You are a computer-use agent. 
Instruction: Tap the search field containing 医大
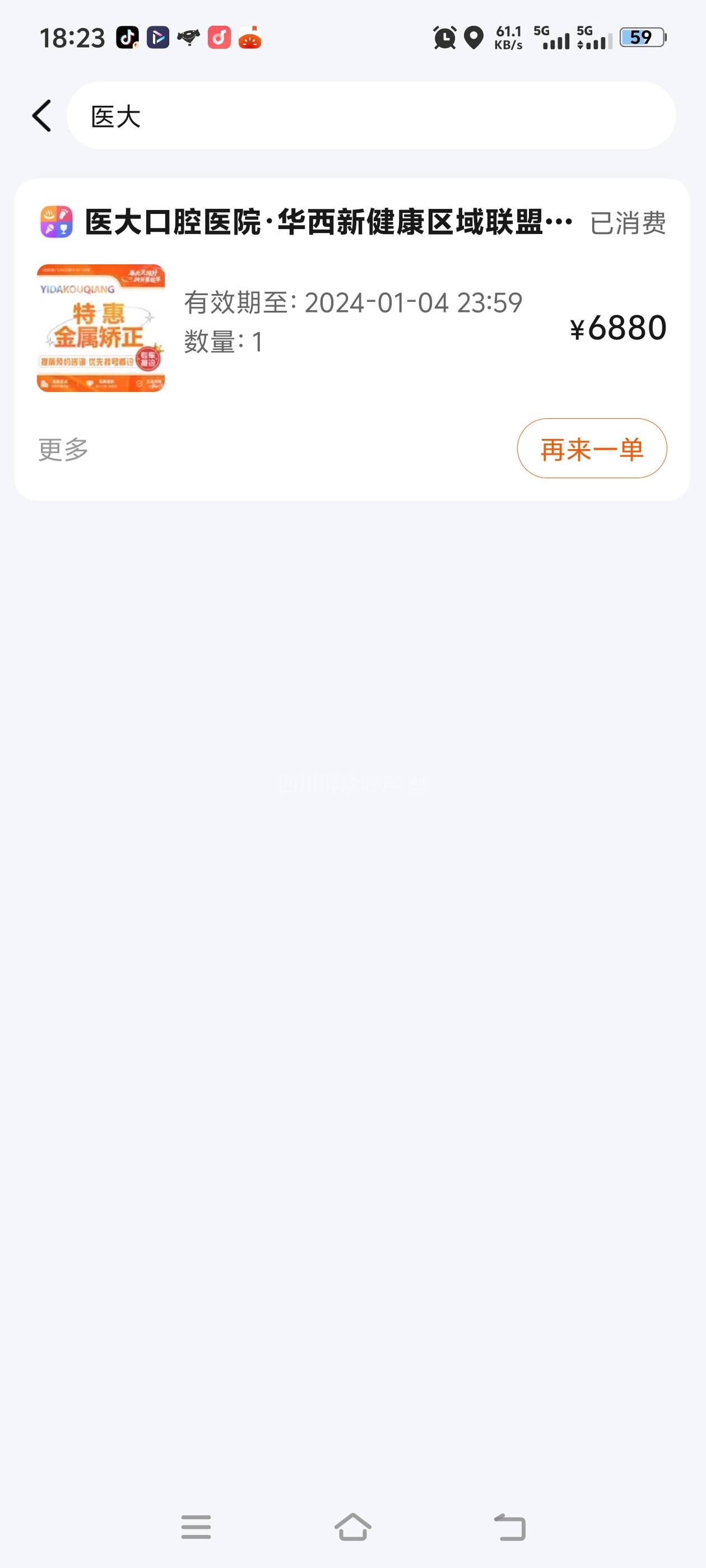(370, 116)
